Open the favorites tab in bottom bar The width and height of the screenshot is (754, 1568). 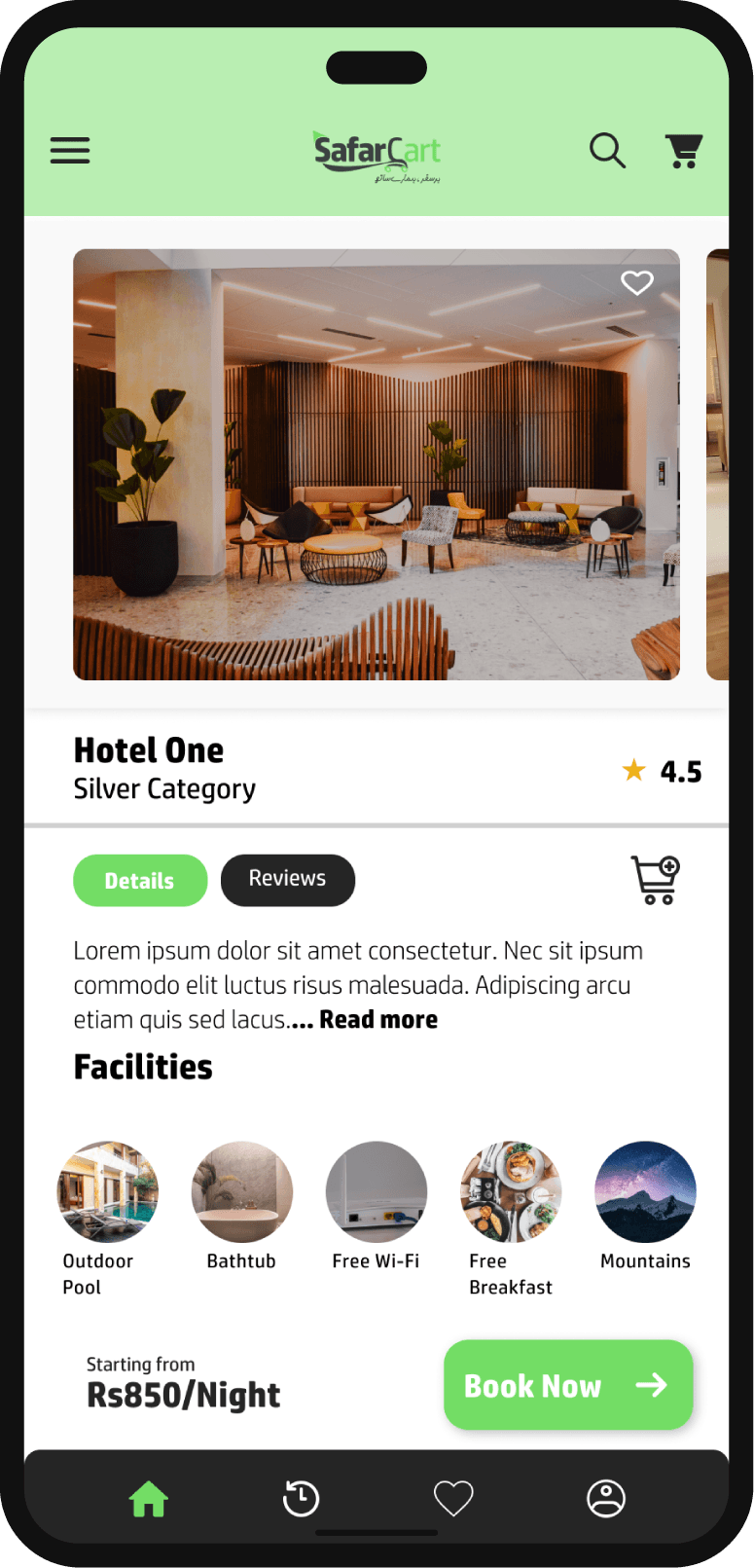click(x=453, y=1499)
